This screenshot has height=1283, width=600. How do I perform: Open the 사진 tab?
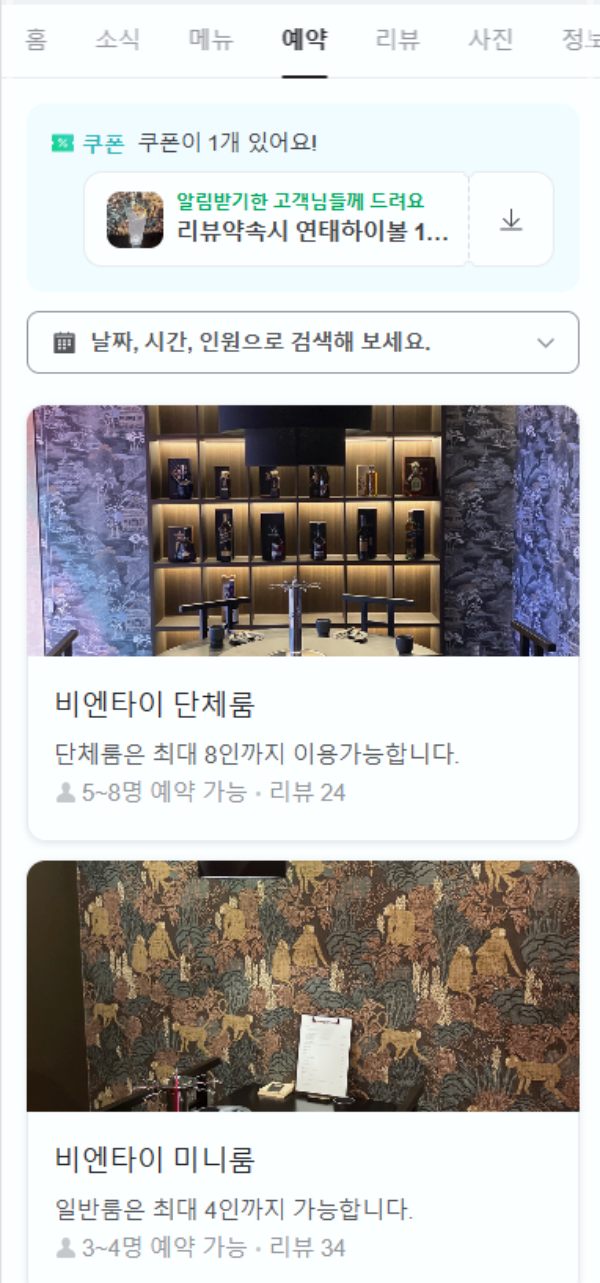(490, 41)
